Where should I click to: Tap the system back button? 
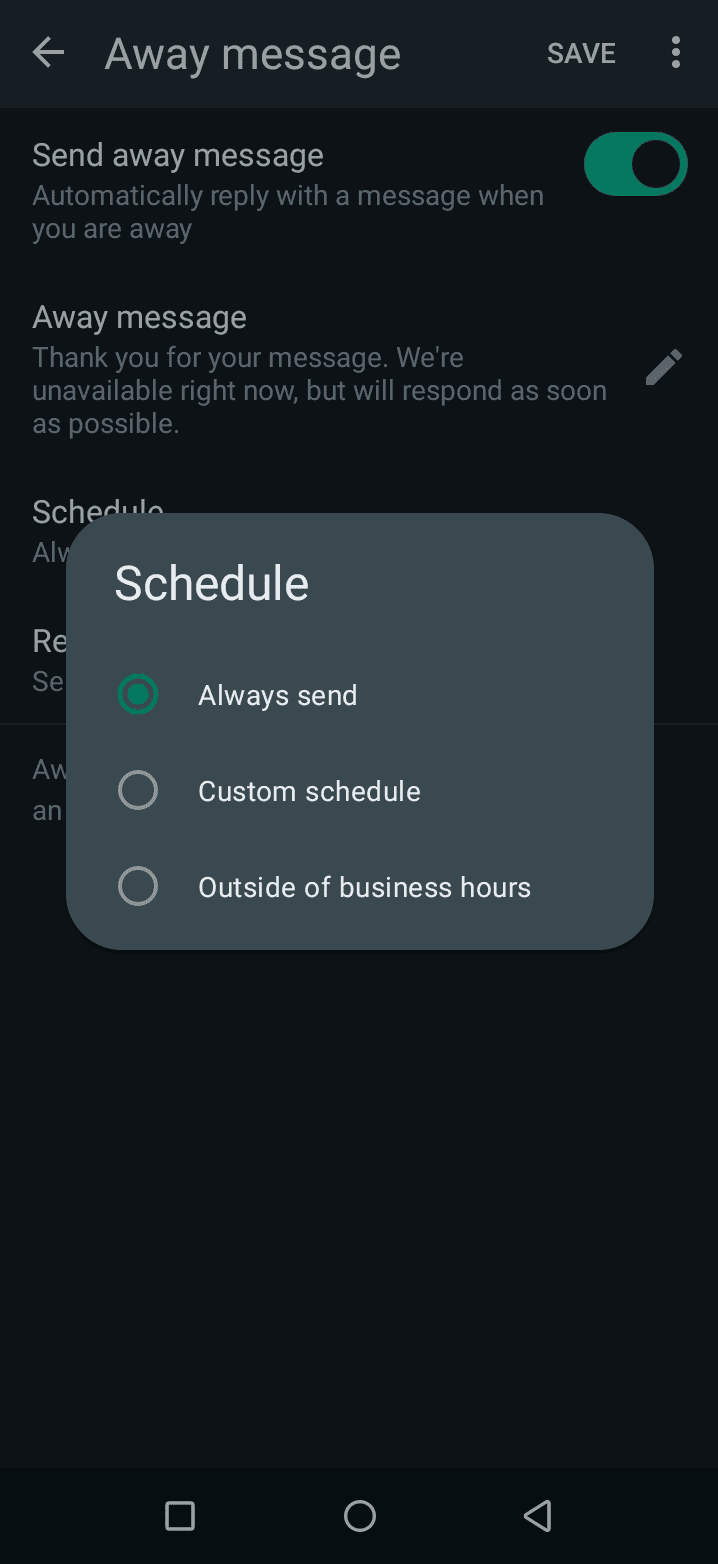[538, 1516]
